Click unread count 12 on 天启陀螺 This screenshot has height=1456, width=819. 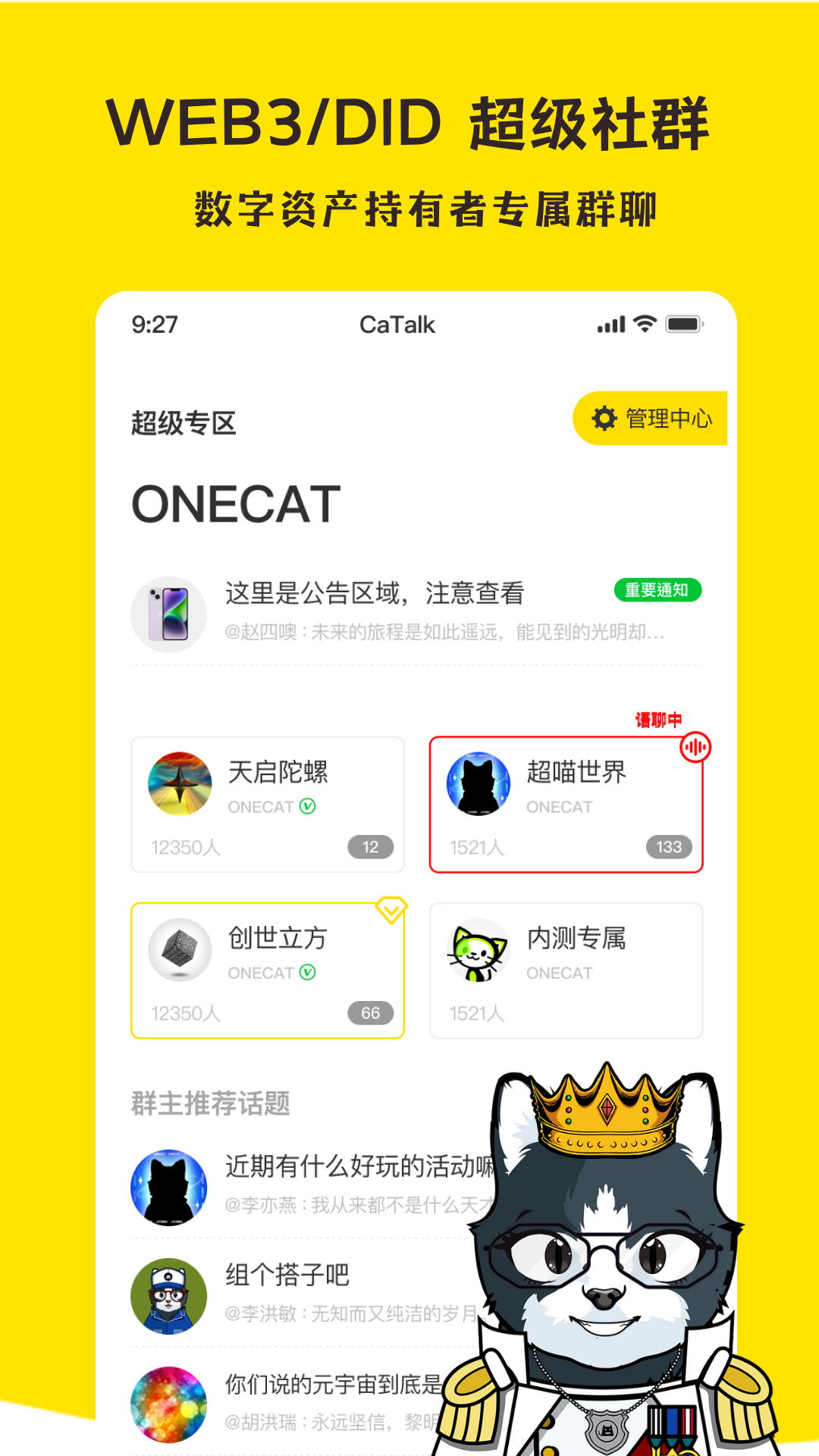pyautogui.click(x=371, y=847)
